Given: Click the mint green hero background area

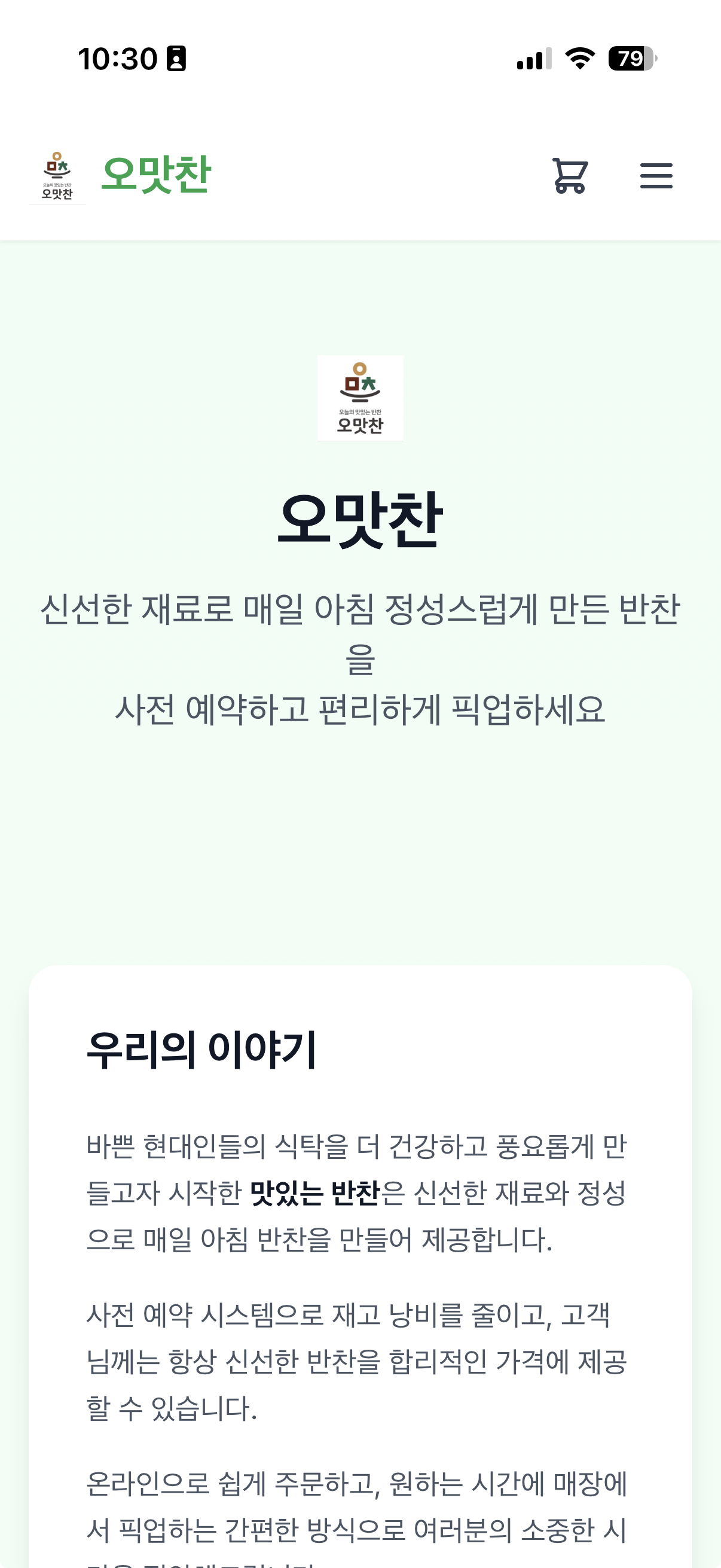Looking at the screenshot, I should 360,852.
